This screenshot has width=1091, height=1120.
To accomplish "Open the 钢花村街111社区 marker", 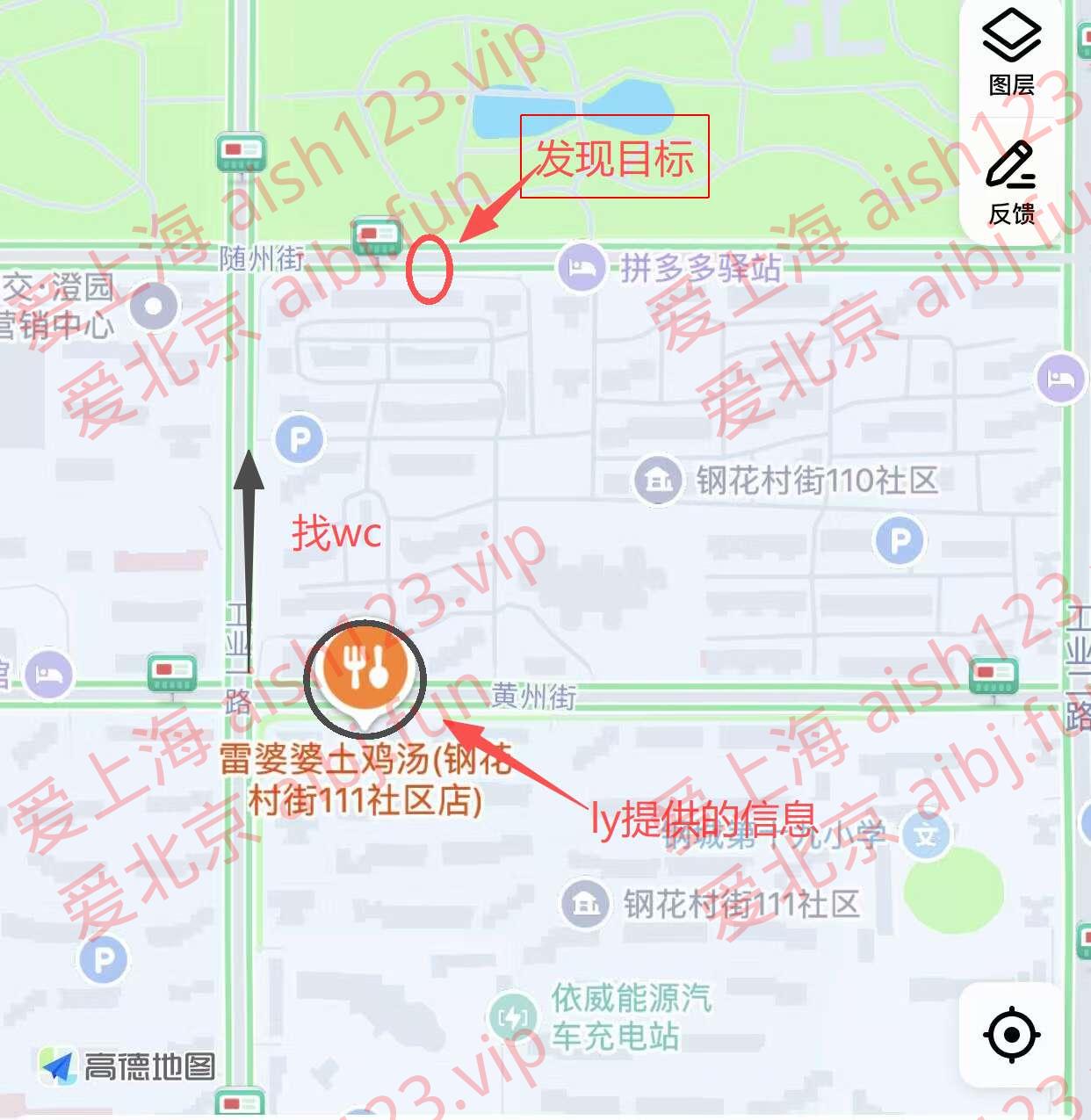I will 586,903.
